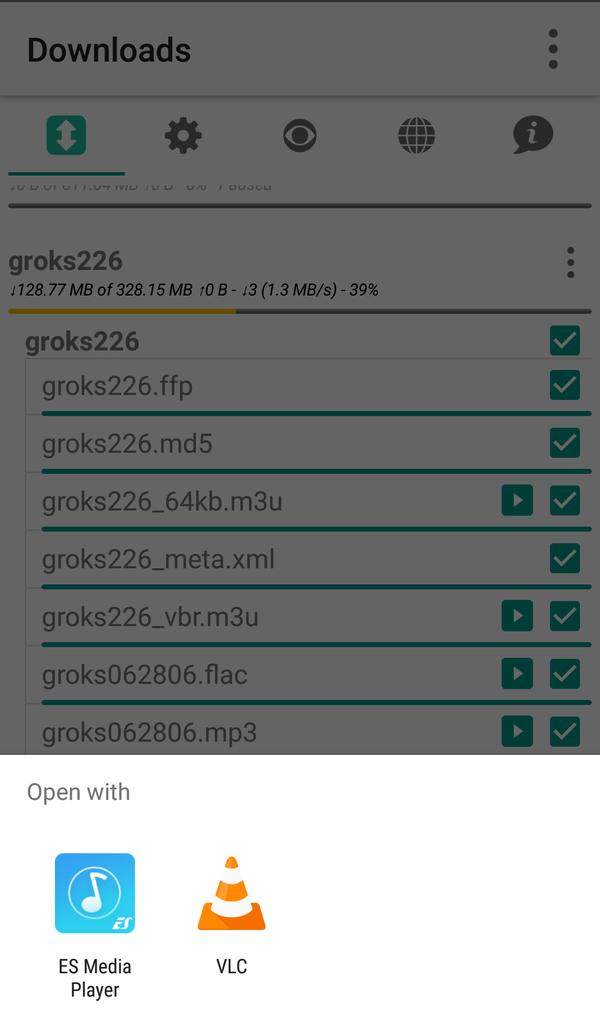Play groks062806.mp3

517,731
